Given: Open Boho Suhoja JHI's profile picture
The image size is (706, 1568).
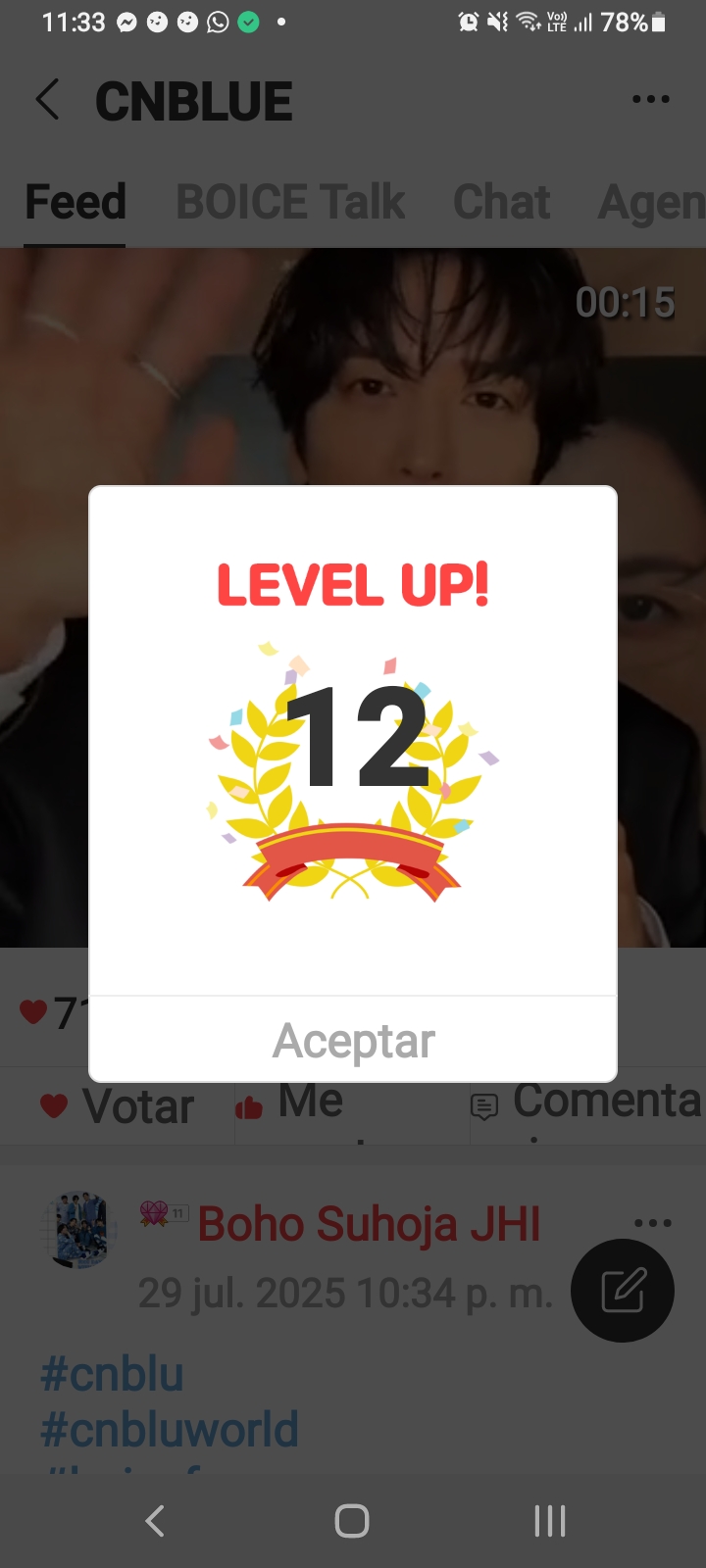Looking at the screenshot, I should (x=80, y=1230).
